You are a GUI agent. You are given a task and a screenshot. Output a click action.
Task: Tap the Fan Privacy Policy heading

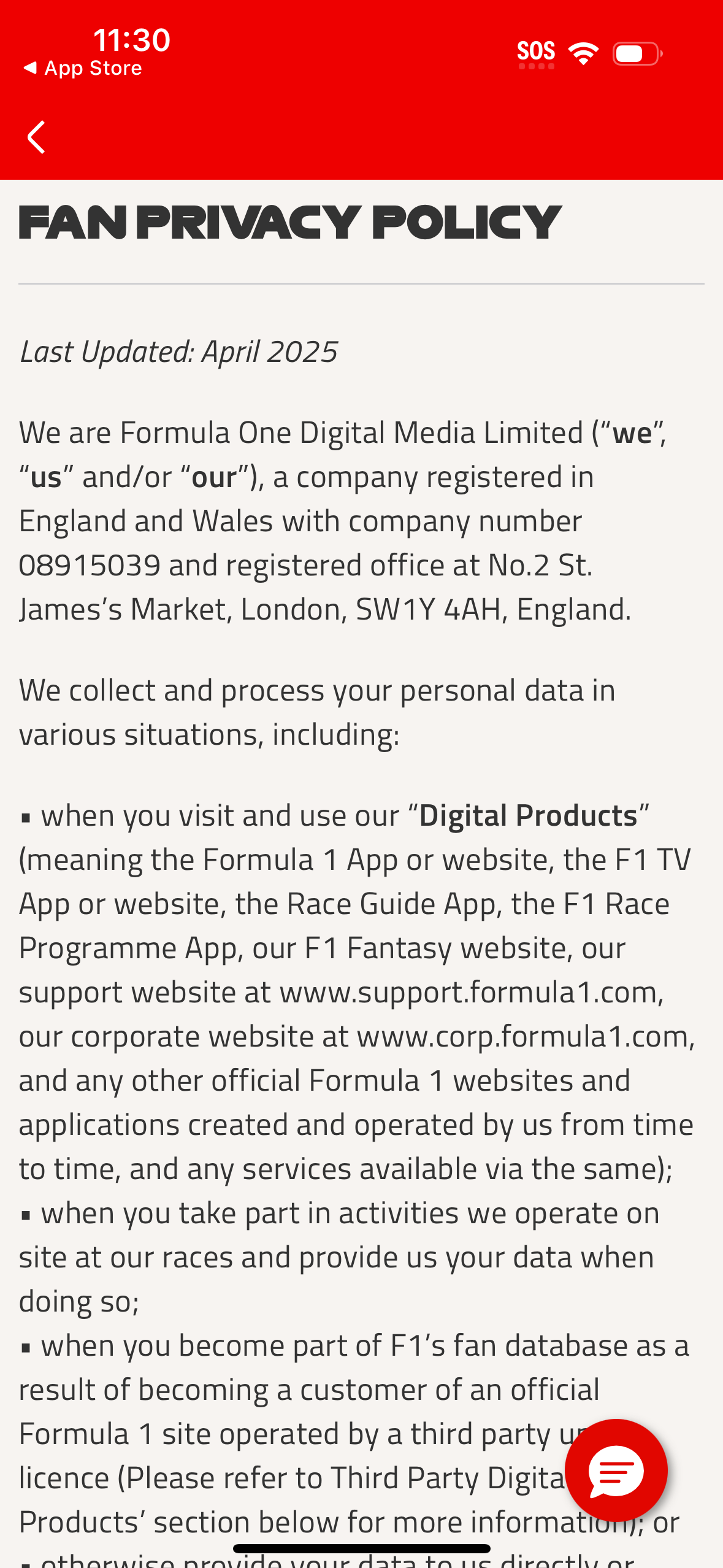[288, 222]
